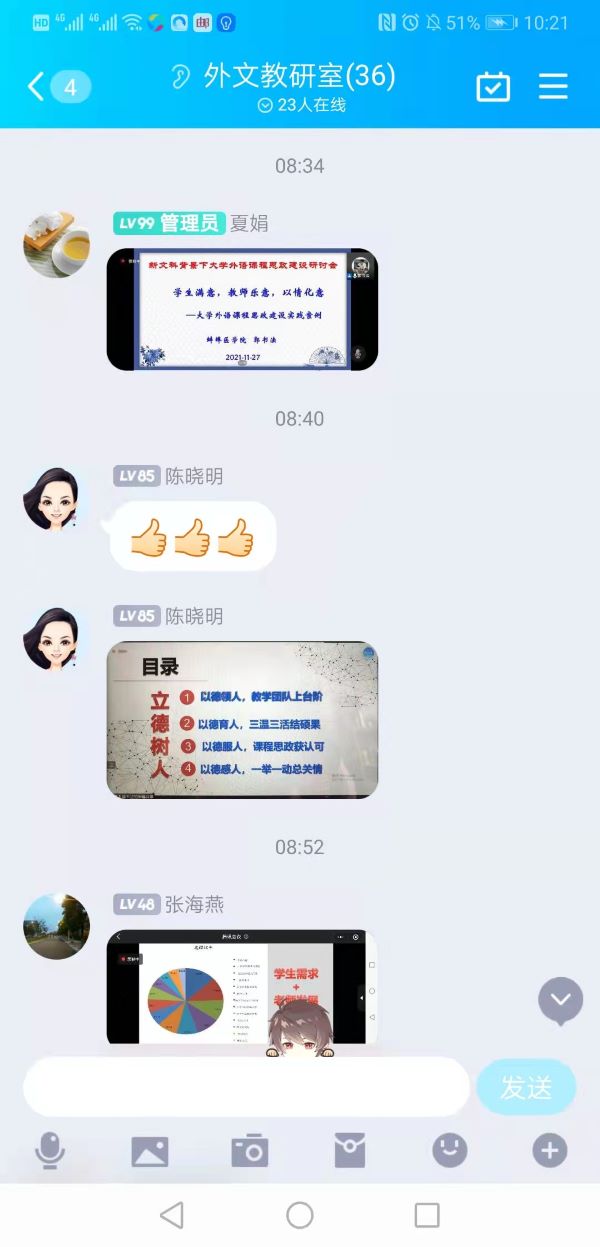Open 张海燕's profile avatar
The height and width of the screenshot is (1247, 600).
[57, 926]
